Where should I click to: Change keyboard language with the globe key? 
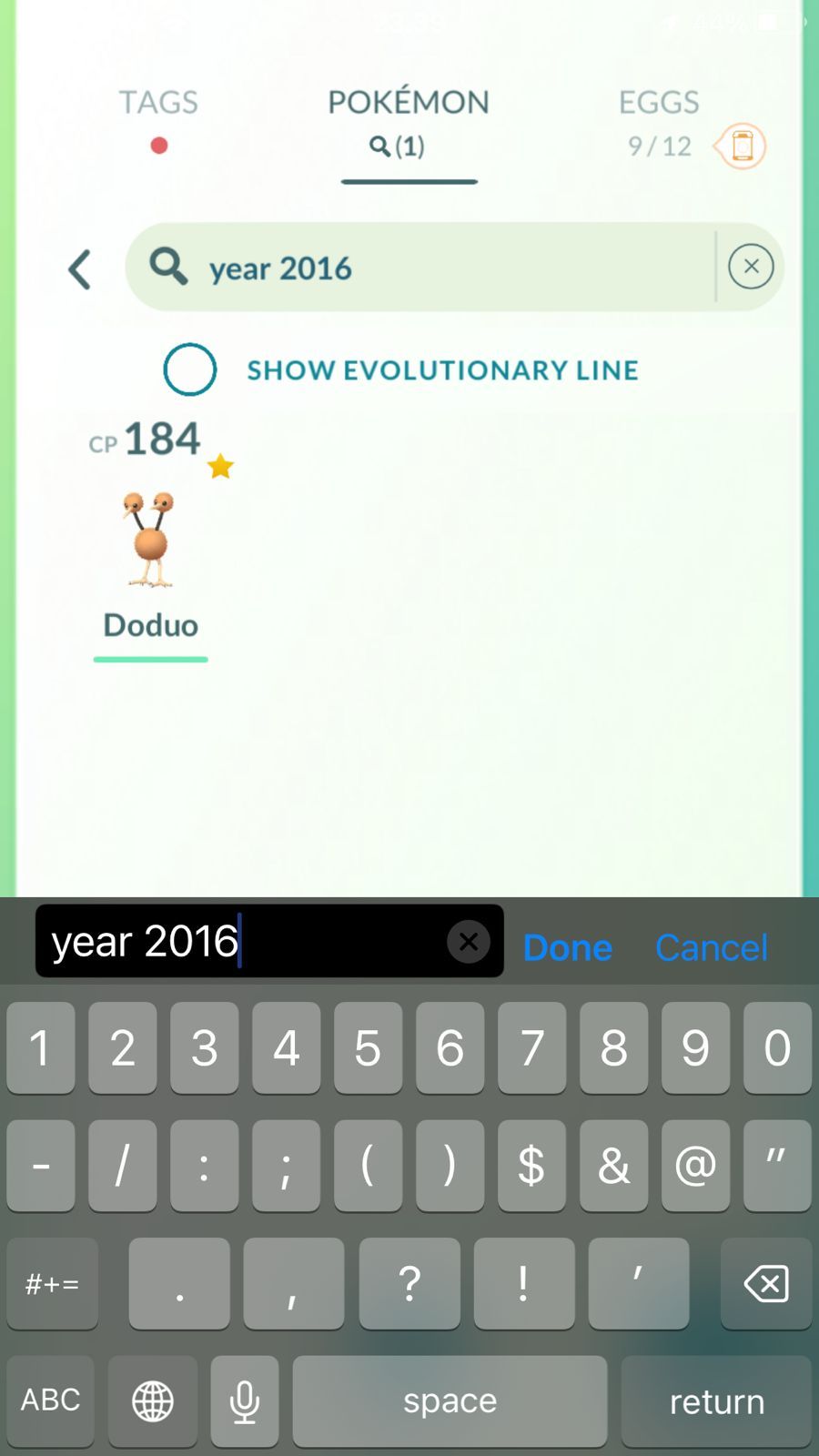click(153, 1400)
